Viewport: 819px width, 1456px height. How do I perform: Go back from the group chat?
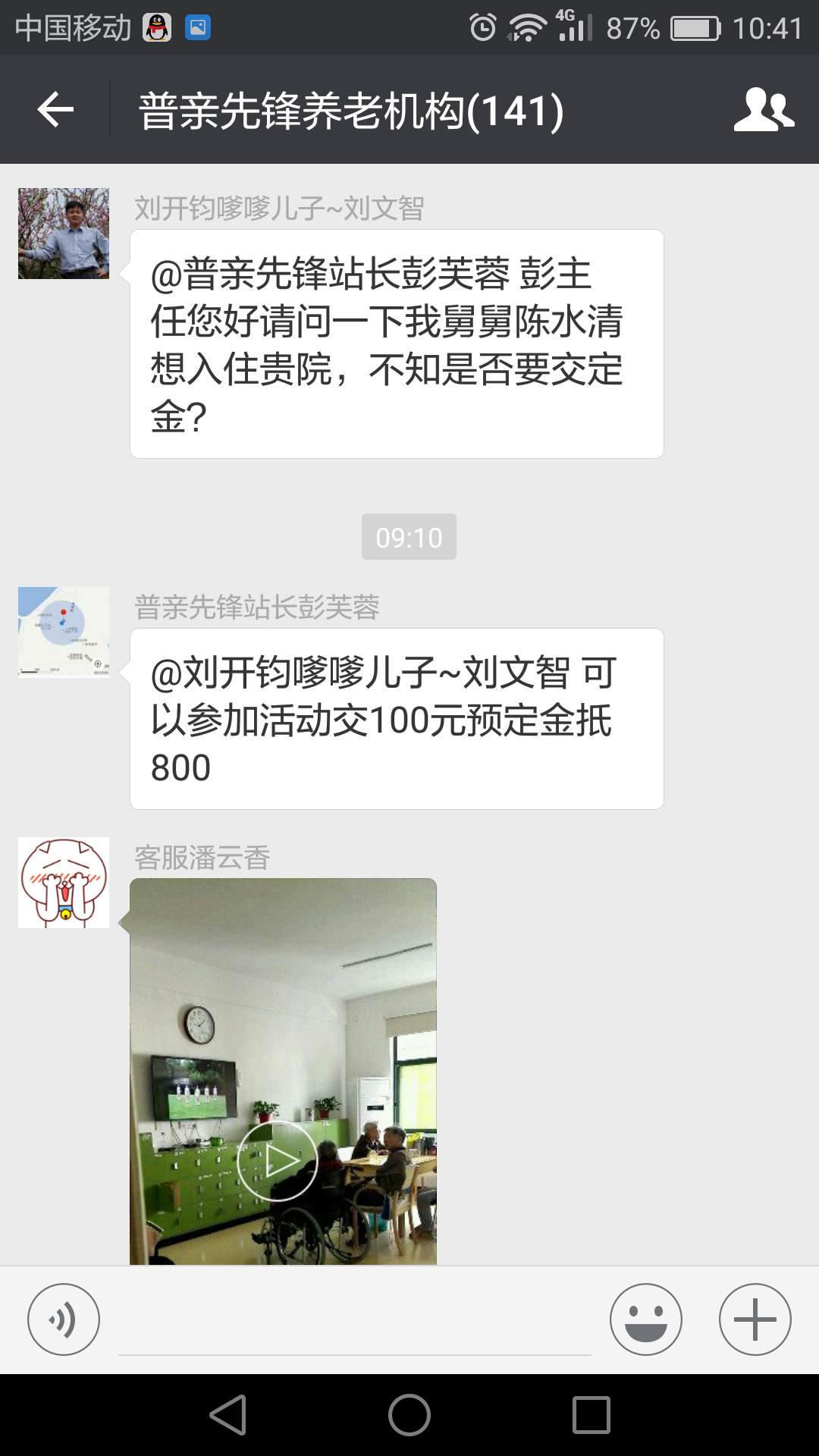pos(55,110)
